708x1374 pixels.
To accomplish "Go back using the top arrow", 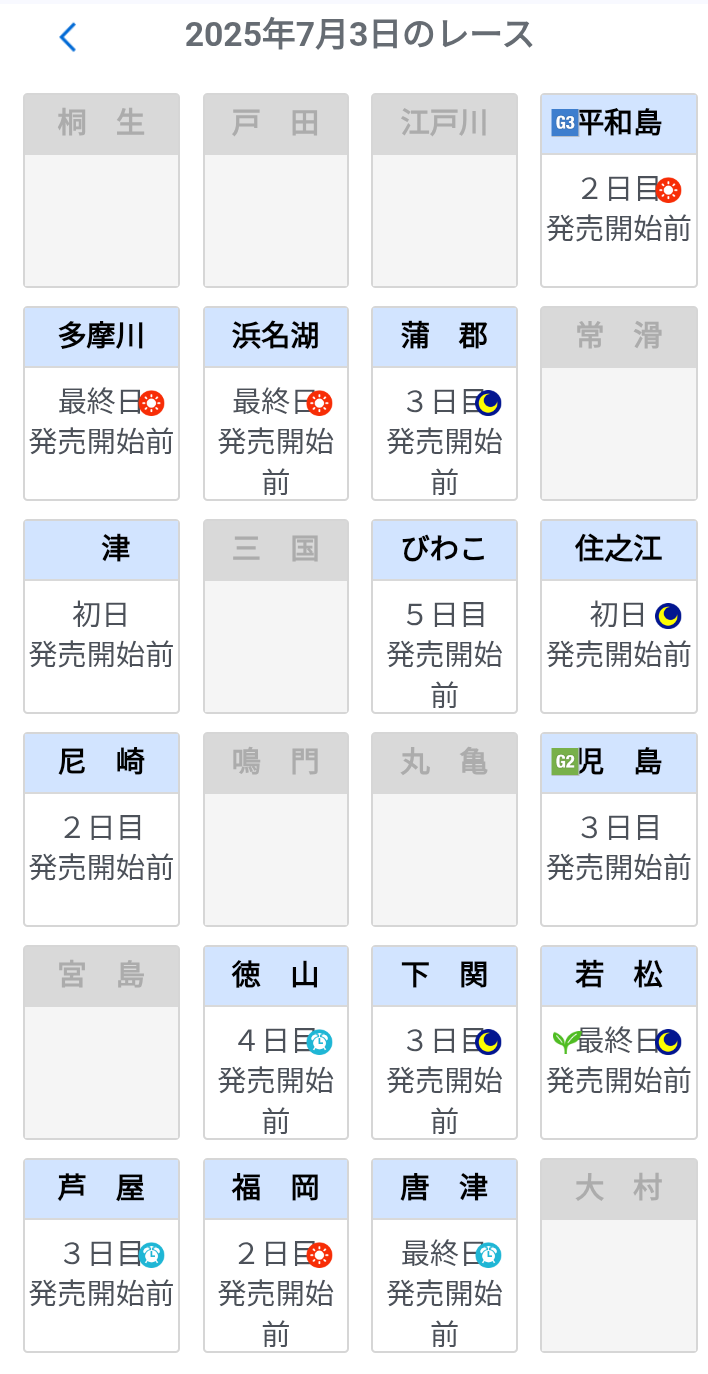I will point(67,37).
